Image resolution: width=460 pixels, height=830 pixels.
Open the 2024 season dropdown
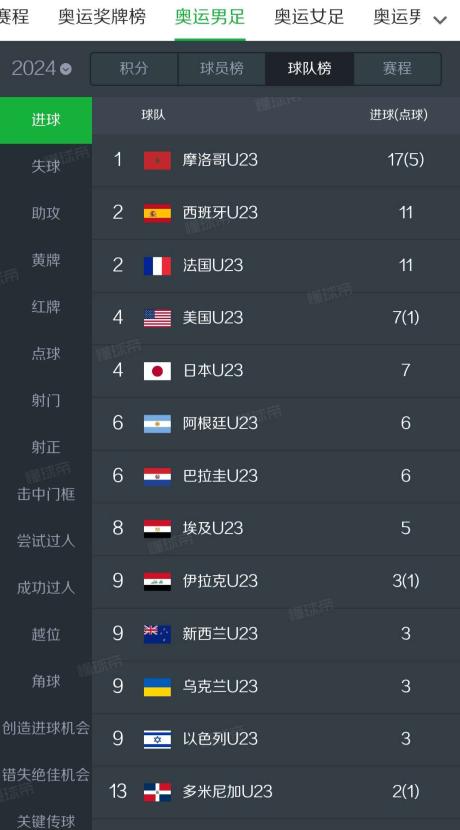click(x=41, y=69)
